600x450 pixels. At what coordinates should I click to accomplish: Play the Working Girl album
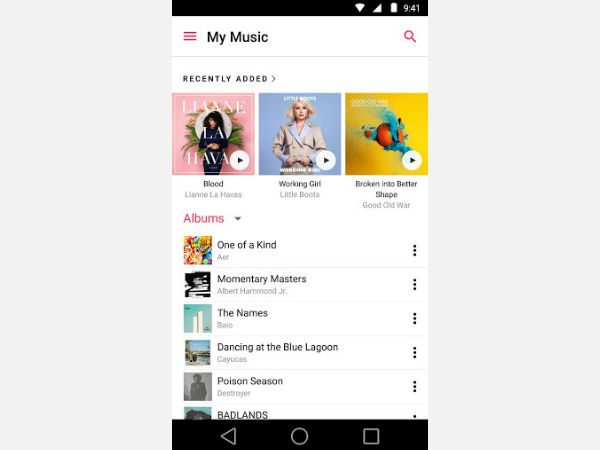point(325,160)
